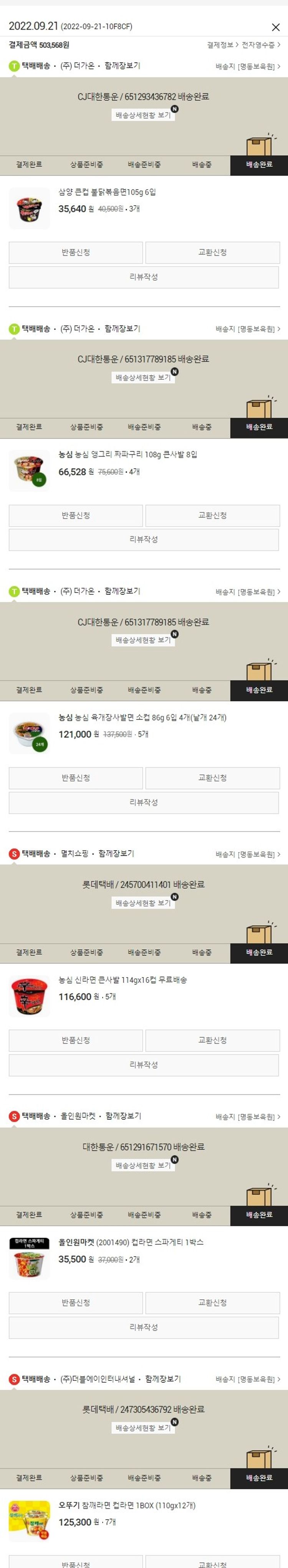Write a review for 신라면 큰사발

tap(143, 1064)
